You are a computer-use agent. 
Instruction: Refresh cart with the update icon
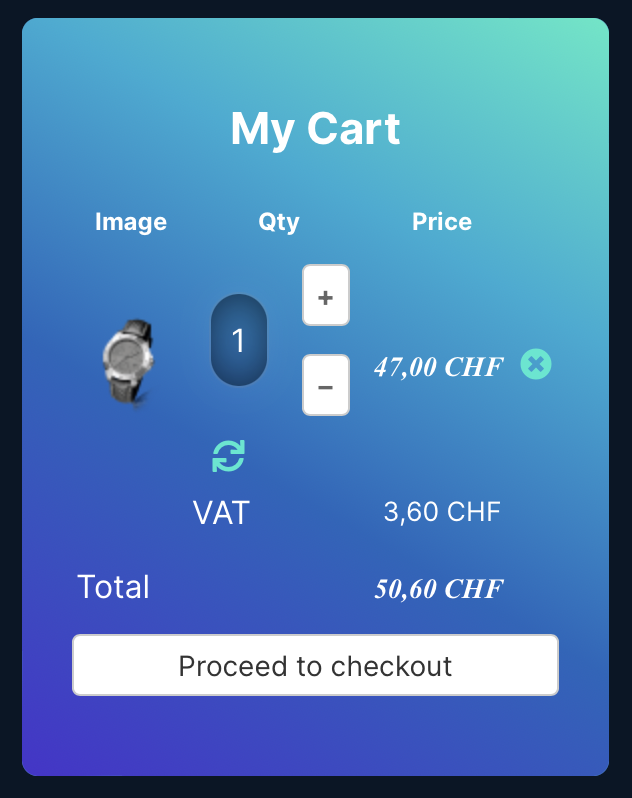pyautogui.click(x=228, y=456)
